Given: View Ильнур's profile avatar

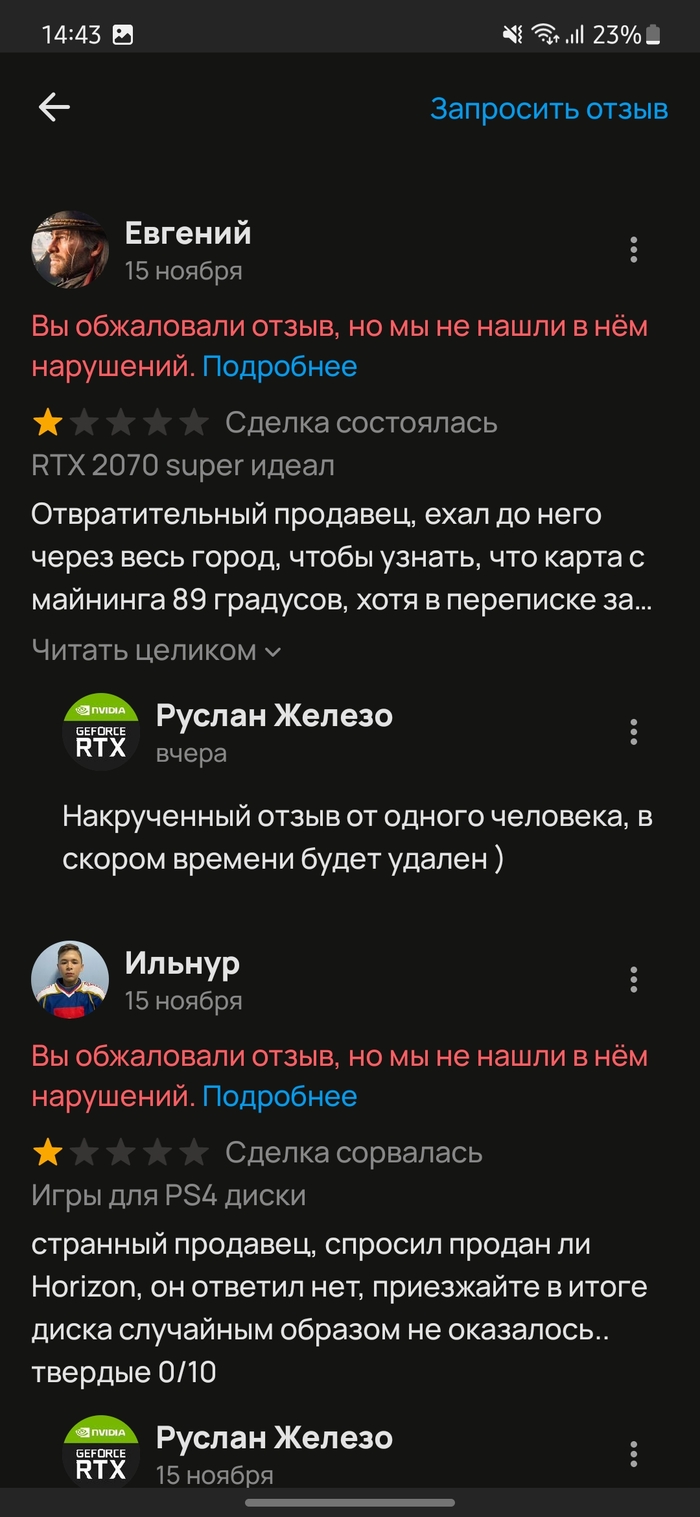Looking at the screenshot, I should click(70, 979).
